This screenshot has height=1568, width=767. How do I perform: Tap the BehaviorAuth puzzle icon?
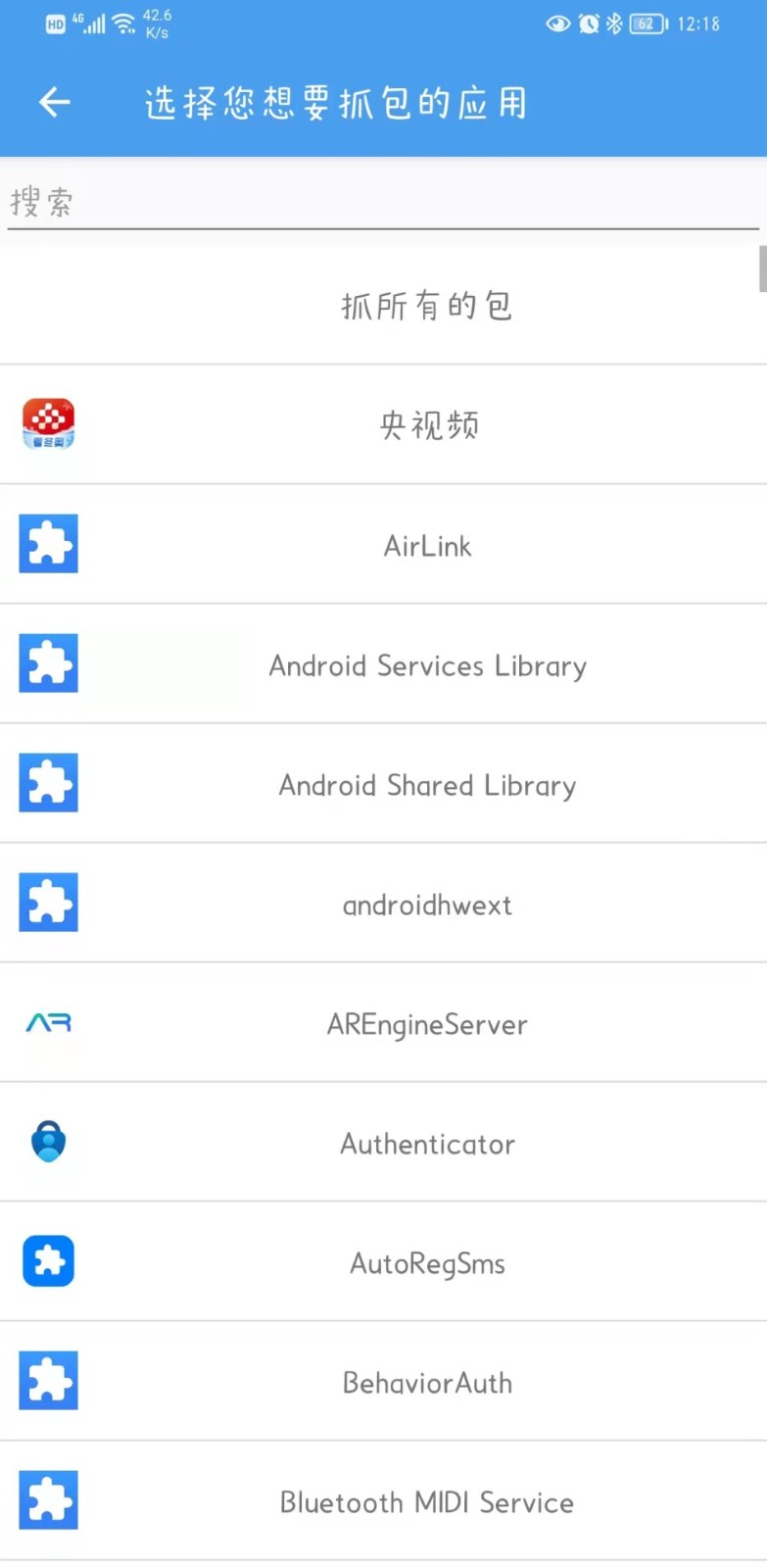[x=48, y=1381]
